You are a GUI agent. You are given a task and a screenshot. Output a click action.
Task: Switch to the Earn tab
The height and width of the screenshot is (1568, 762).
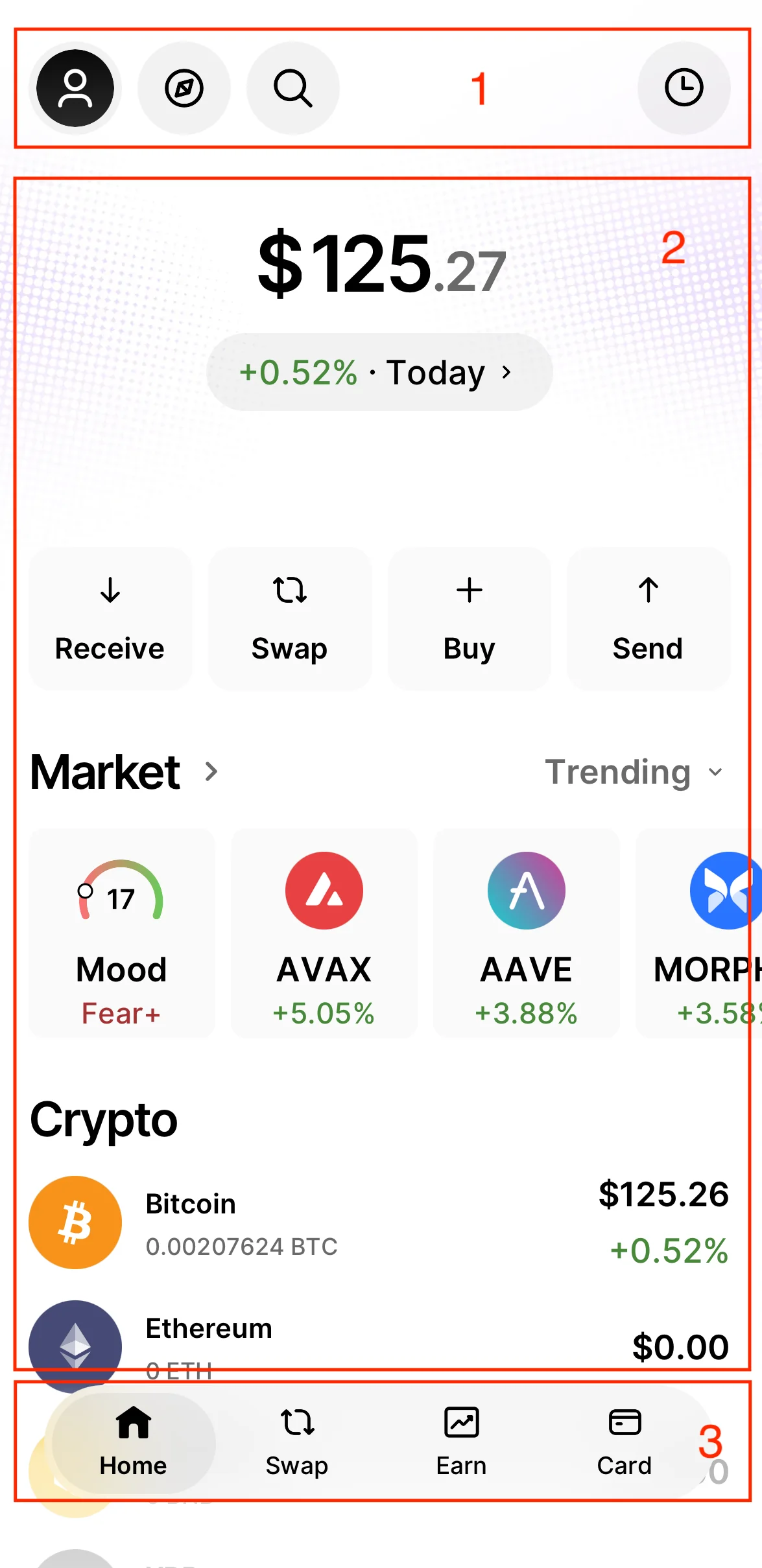(461, 1443)
